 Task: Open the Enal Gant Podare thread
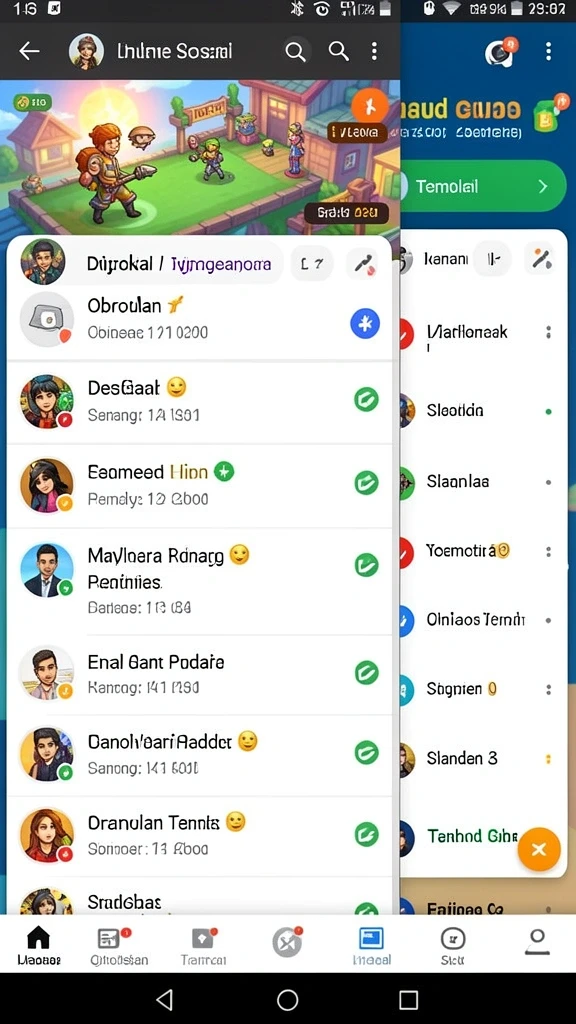tap(200, 674)
